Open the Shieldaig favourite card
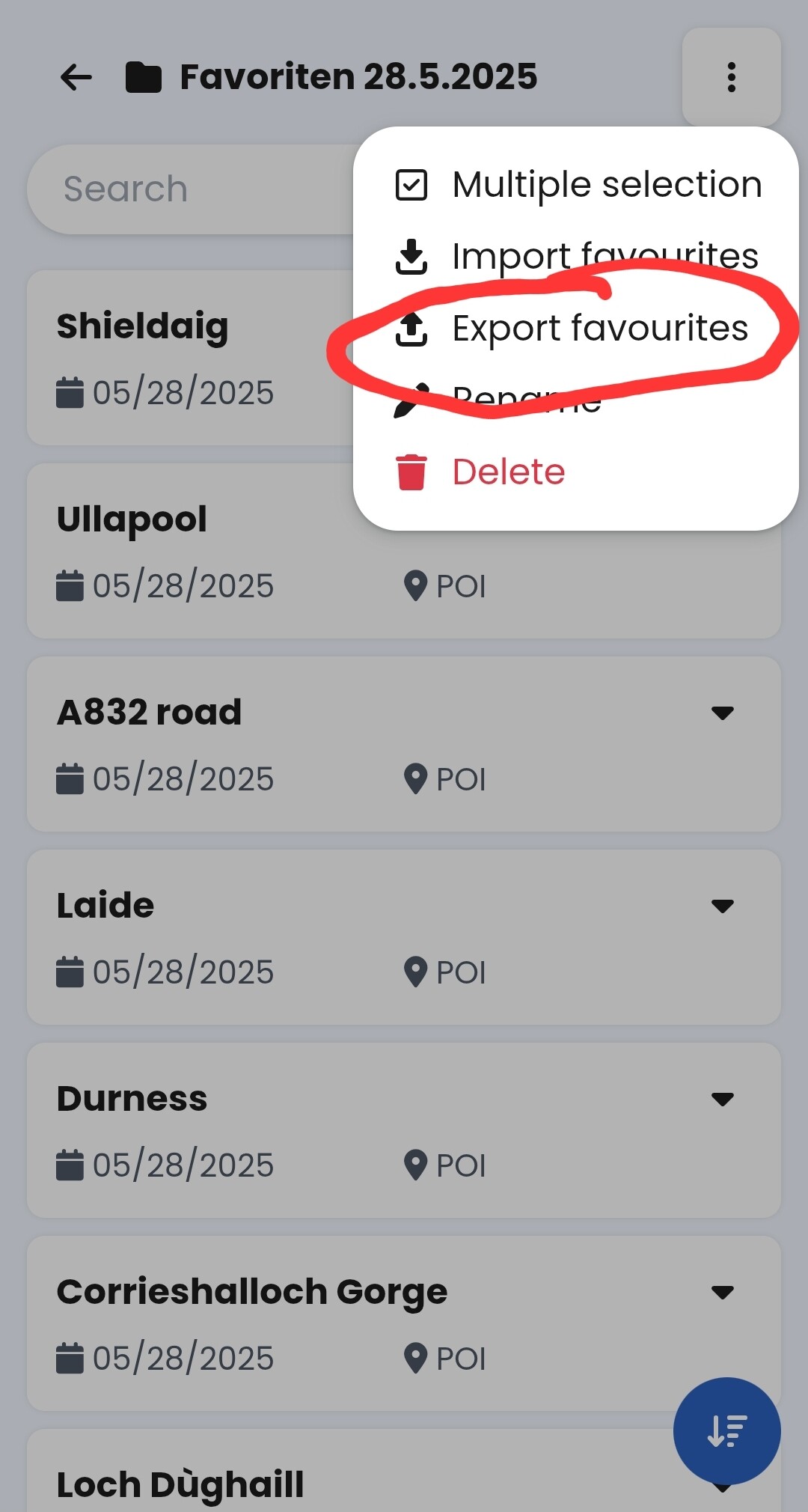The height and width of the screenshot is (1512, 808). 191,358
